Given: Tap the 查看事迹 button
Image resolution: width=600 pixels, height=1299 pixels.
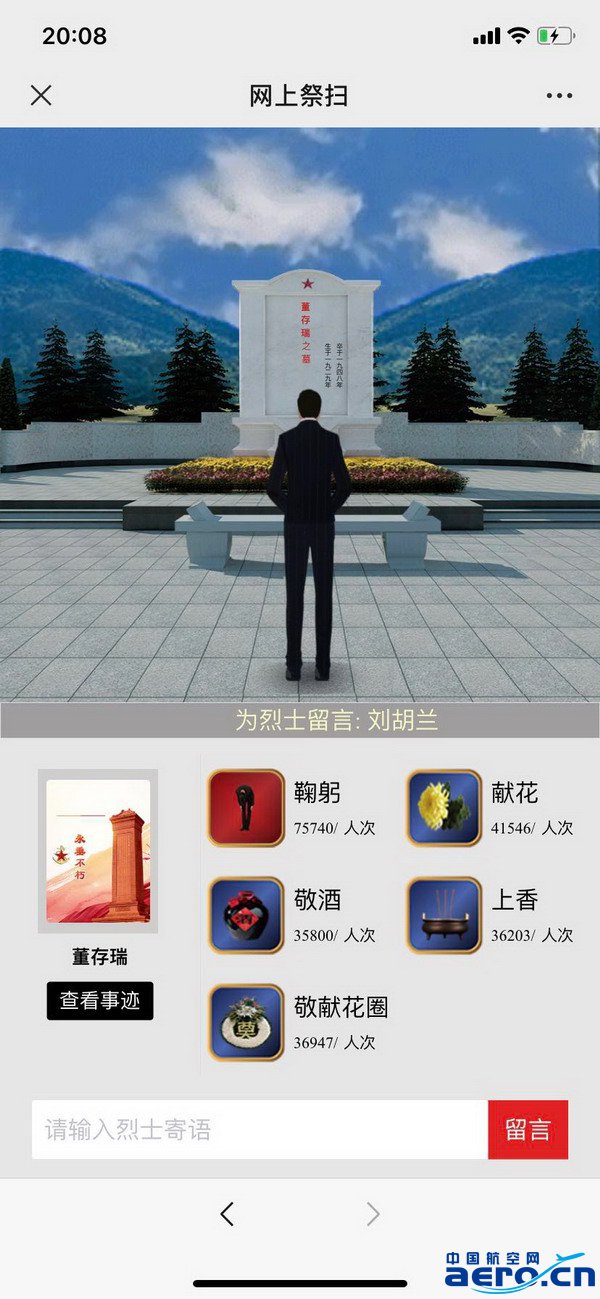Looking at the screenshot, I should (x=100, y=1001).
